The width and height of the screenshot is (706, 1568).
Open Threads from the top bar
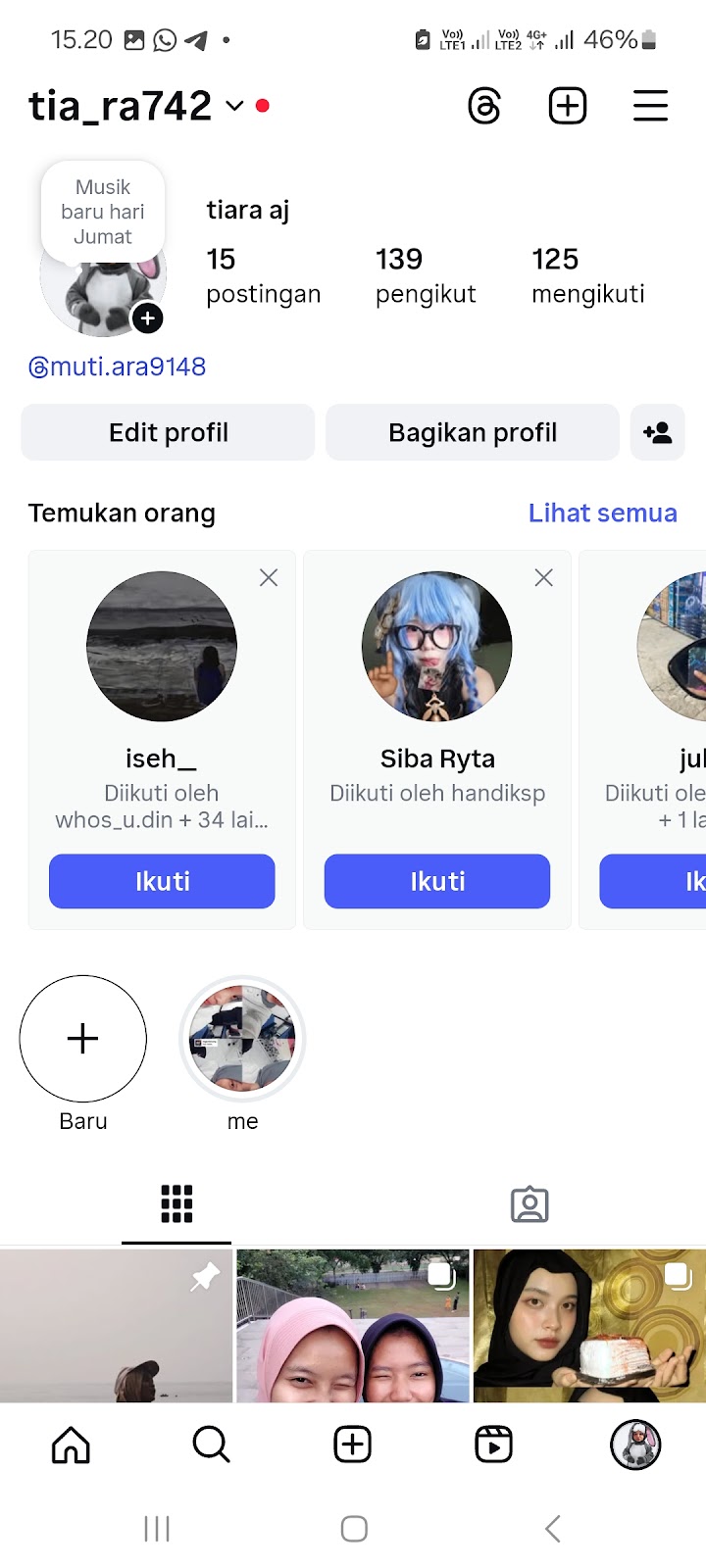(484, 106)
